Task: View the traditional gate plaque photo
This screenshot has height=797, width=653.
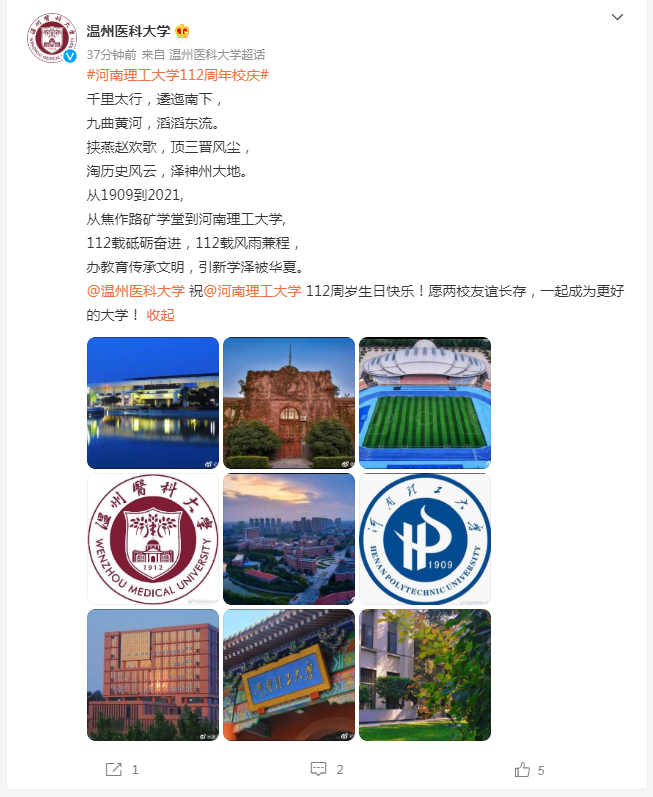Action: pos(289,675)
